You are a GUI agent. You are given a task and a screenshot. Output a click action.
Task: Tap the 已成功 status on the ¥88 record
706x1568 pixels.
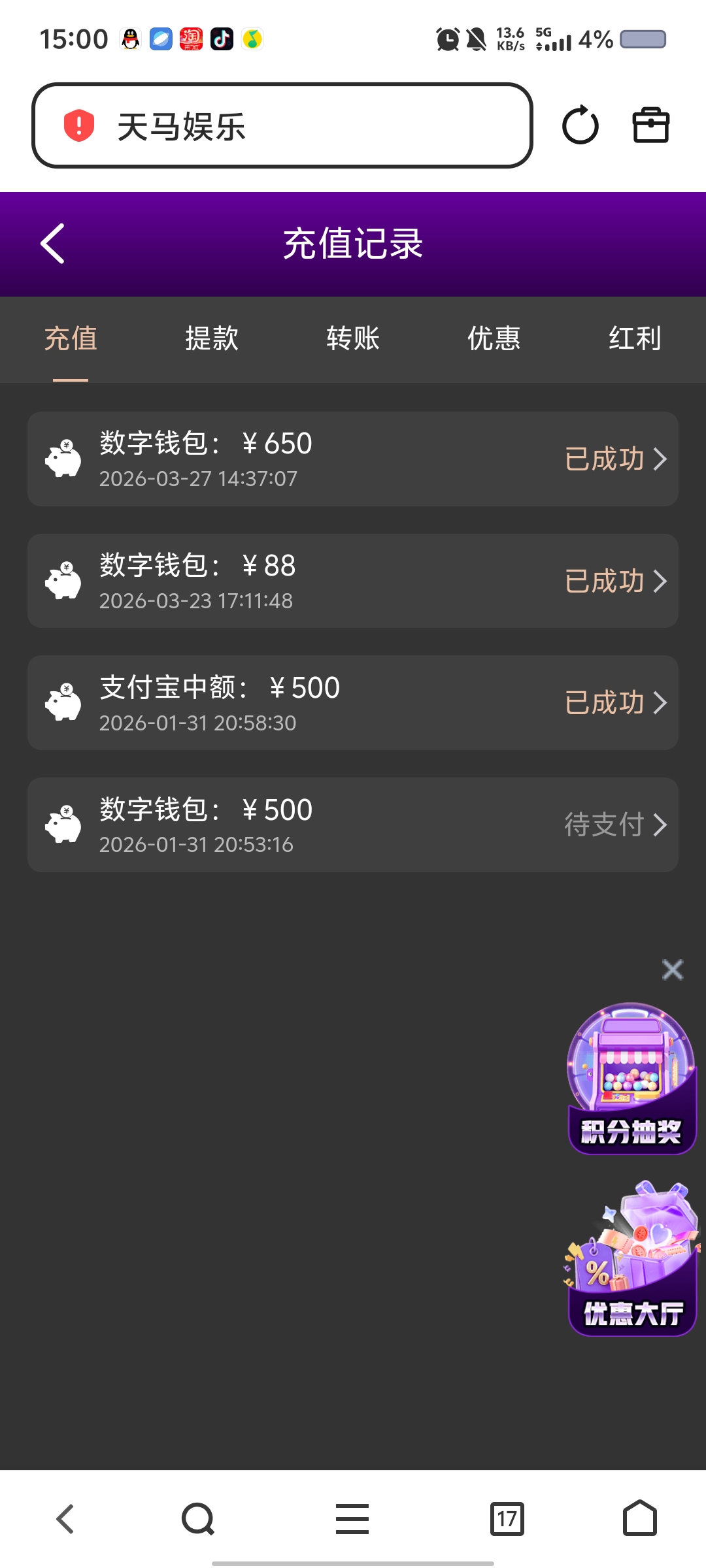click(x=605, y=580)
